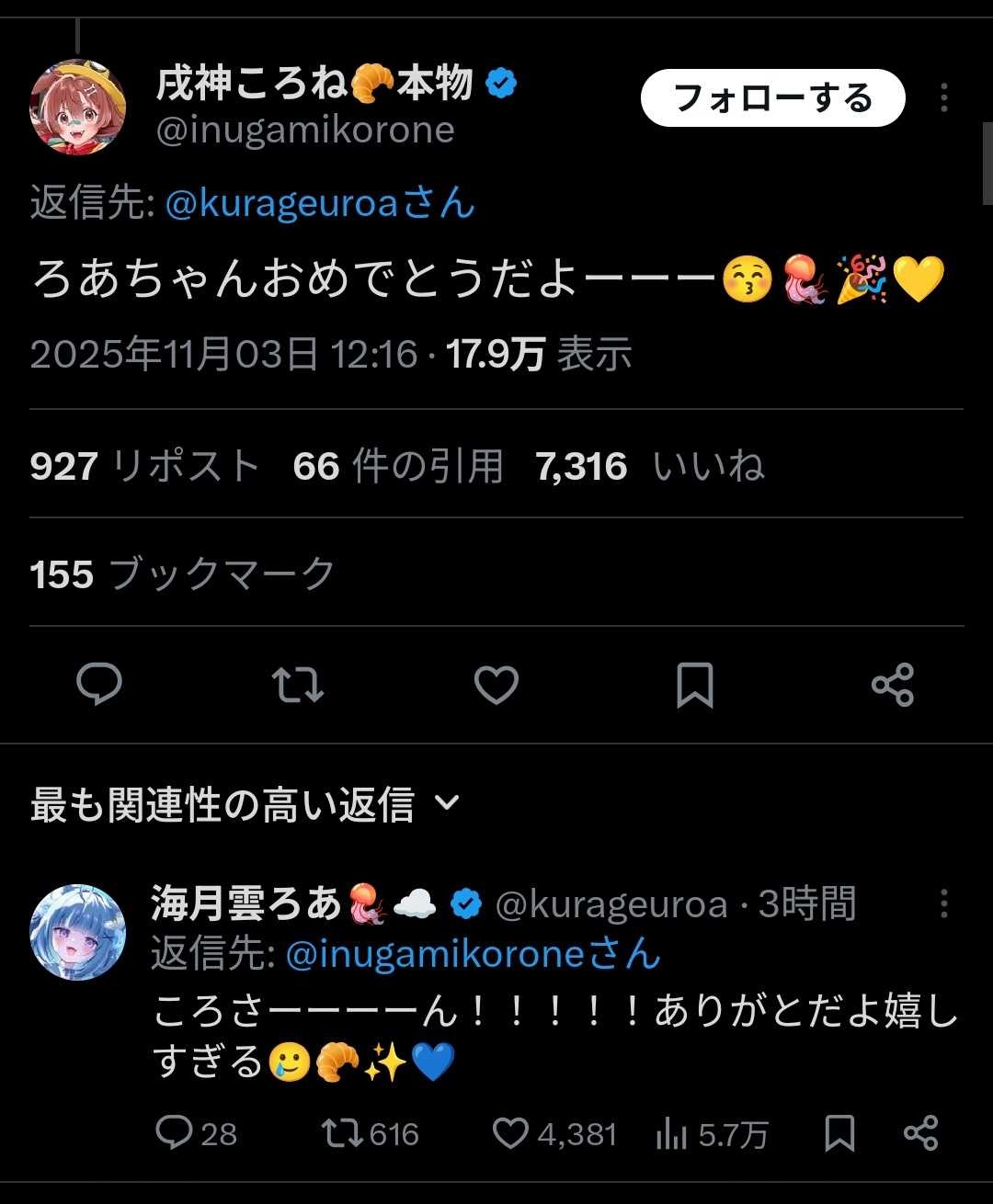Bookmark 戌神ころね's post
Viewport: 993px width, 1204px height.
pyautogui.click(x=695, y=685)
